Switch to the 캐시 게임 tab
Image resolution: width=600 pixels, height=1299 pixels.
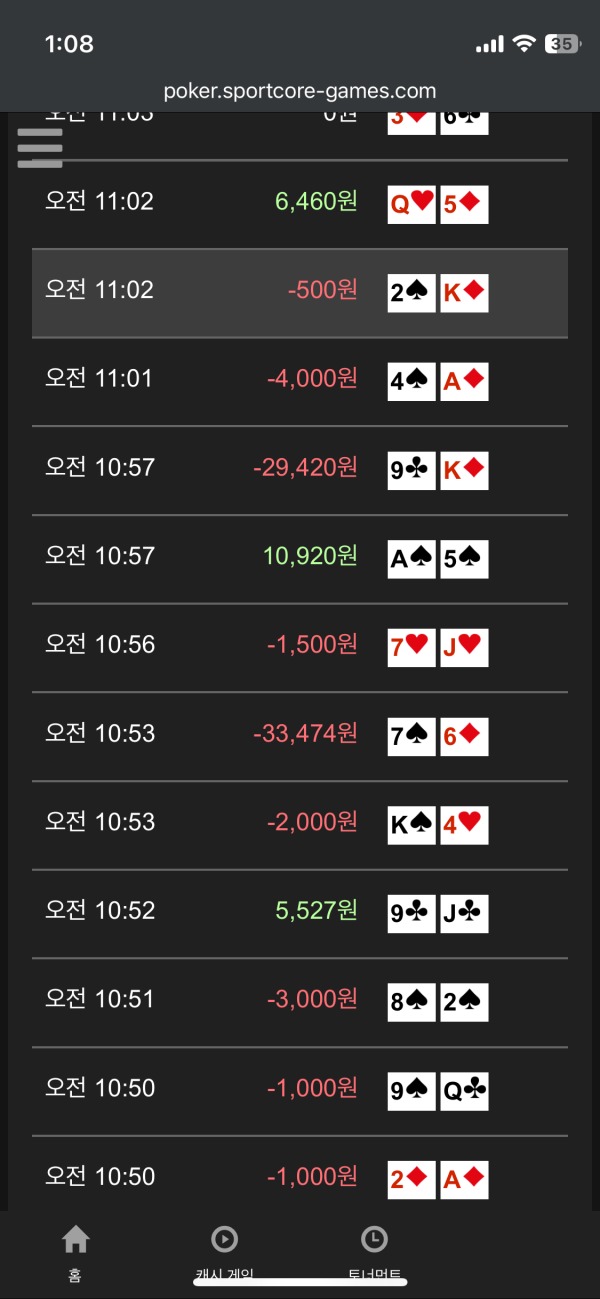pyautogui.click(x=224, y=1250)
